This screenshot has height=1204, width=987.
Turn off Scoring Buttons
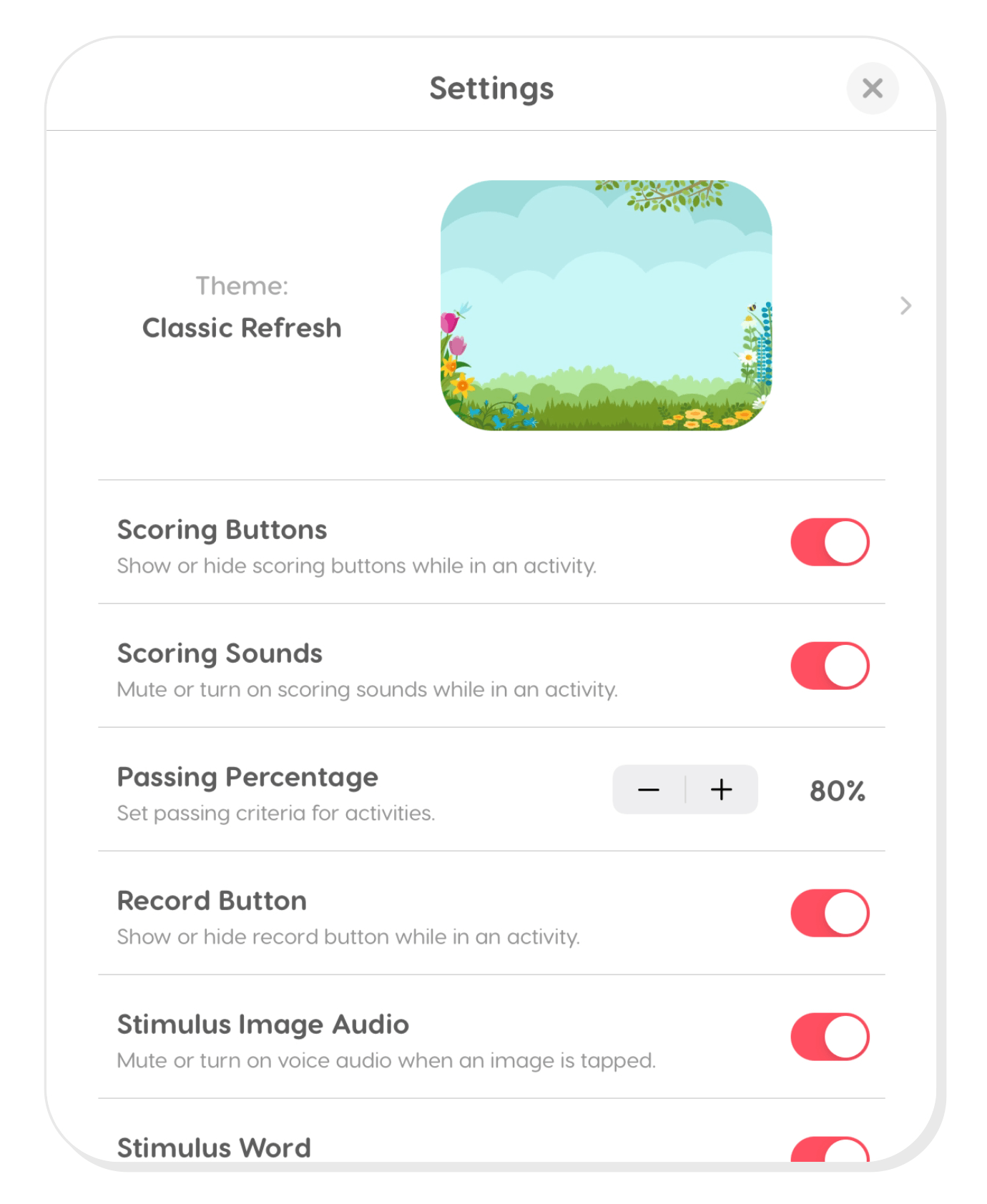tap(830, 542)
